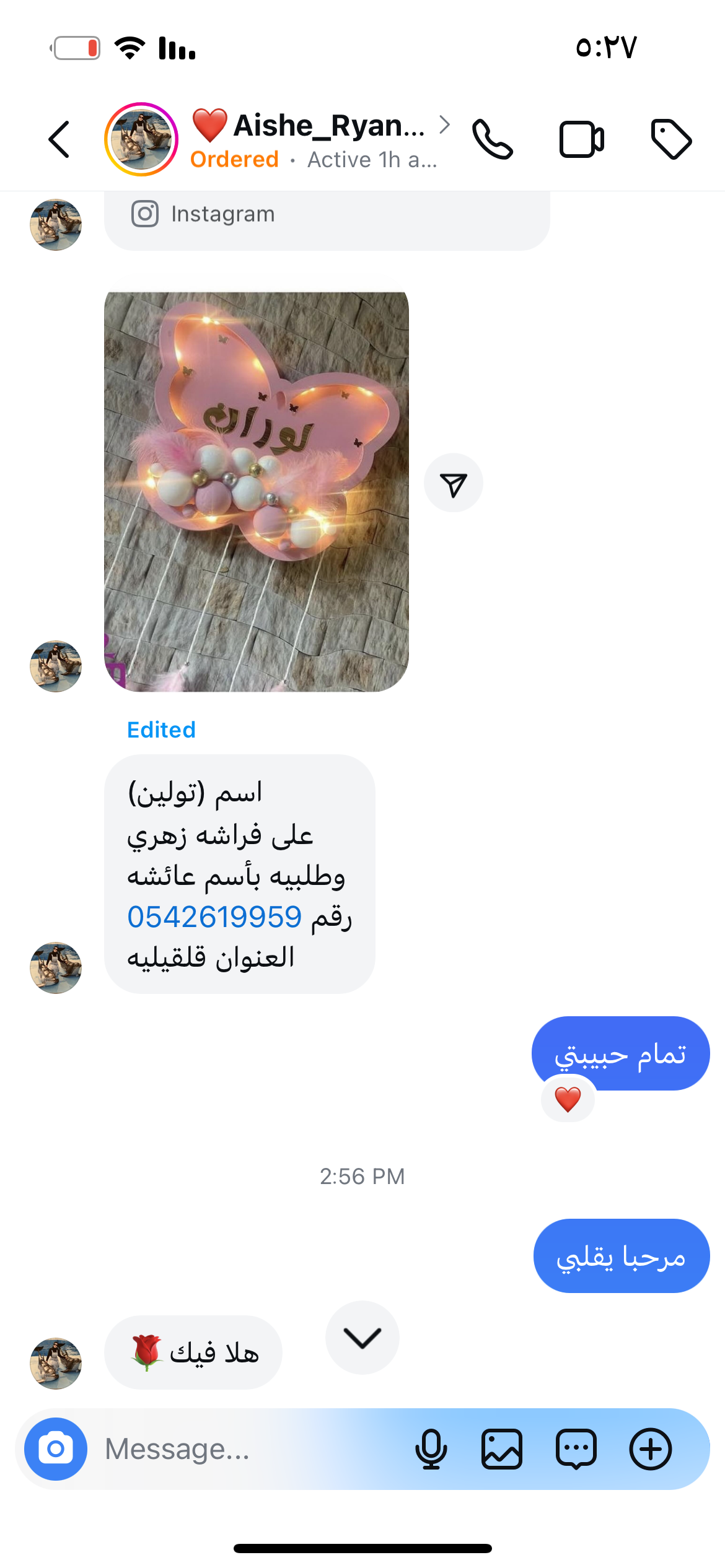Open Aishe_Ryan's profile details from header
Viewport: 725px width, 1568px height.
click(328, 127)
